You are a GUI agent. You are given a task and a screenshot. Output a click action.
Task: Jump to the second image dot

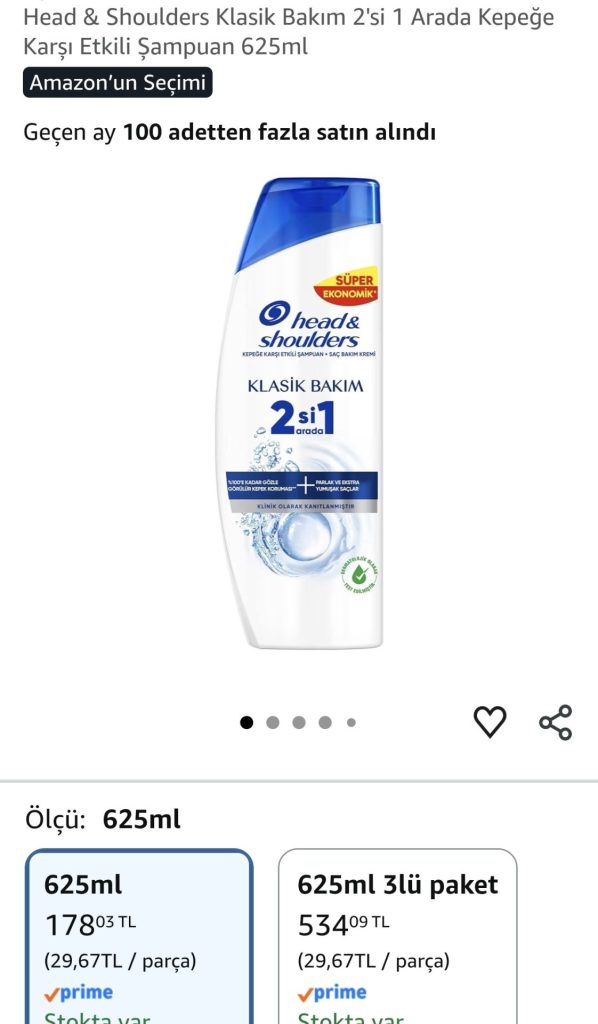pyautogui.click(x=273, y=722)
